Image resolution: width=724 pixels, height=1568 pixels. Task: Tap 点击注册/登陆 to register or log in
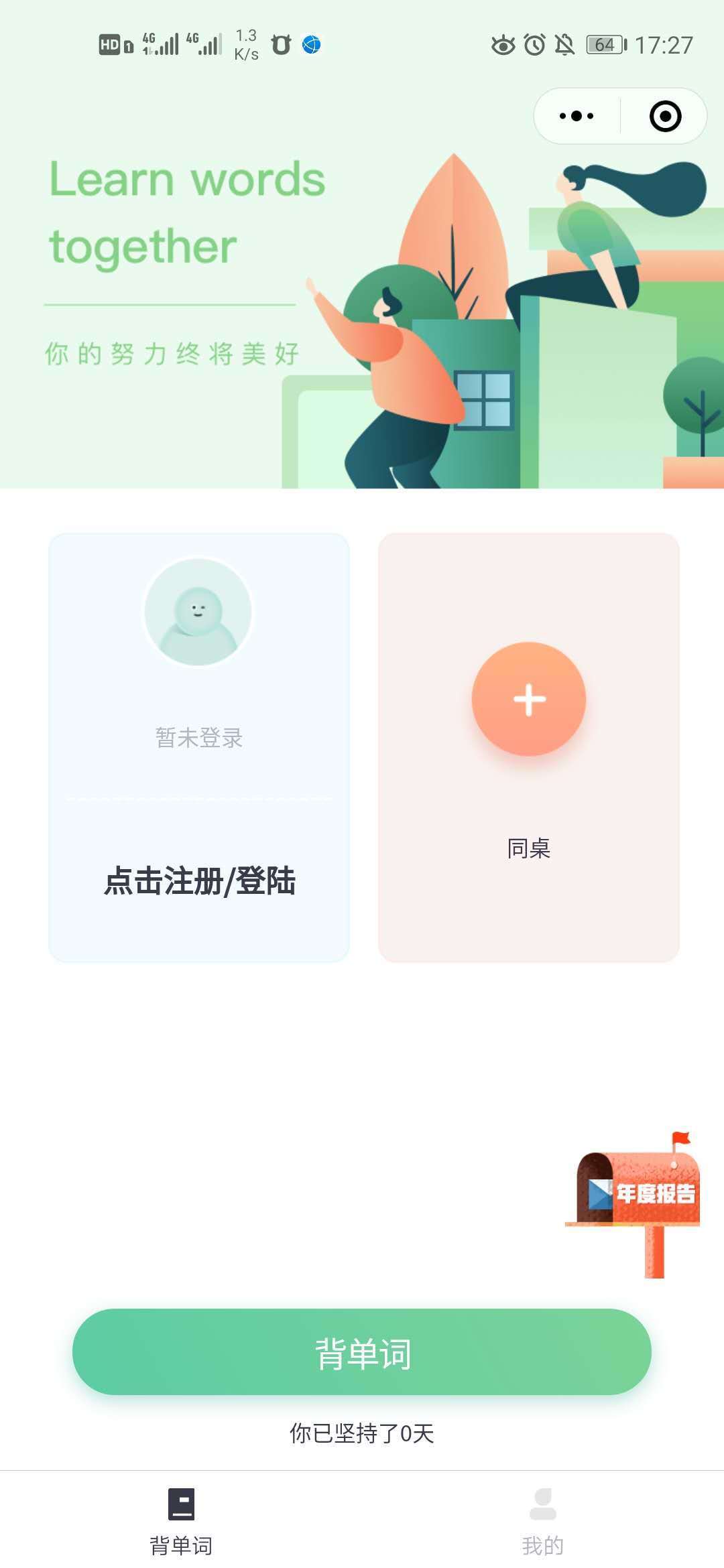[199, 880]
